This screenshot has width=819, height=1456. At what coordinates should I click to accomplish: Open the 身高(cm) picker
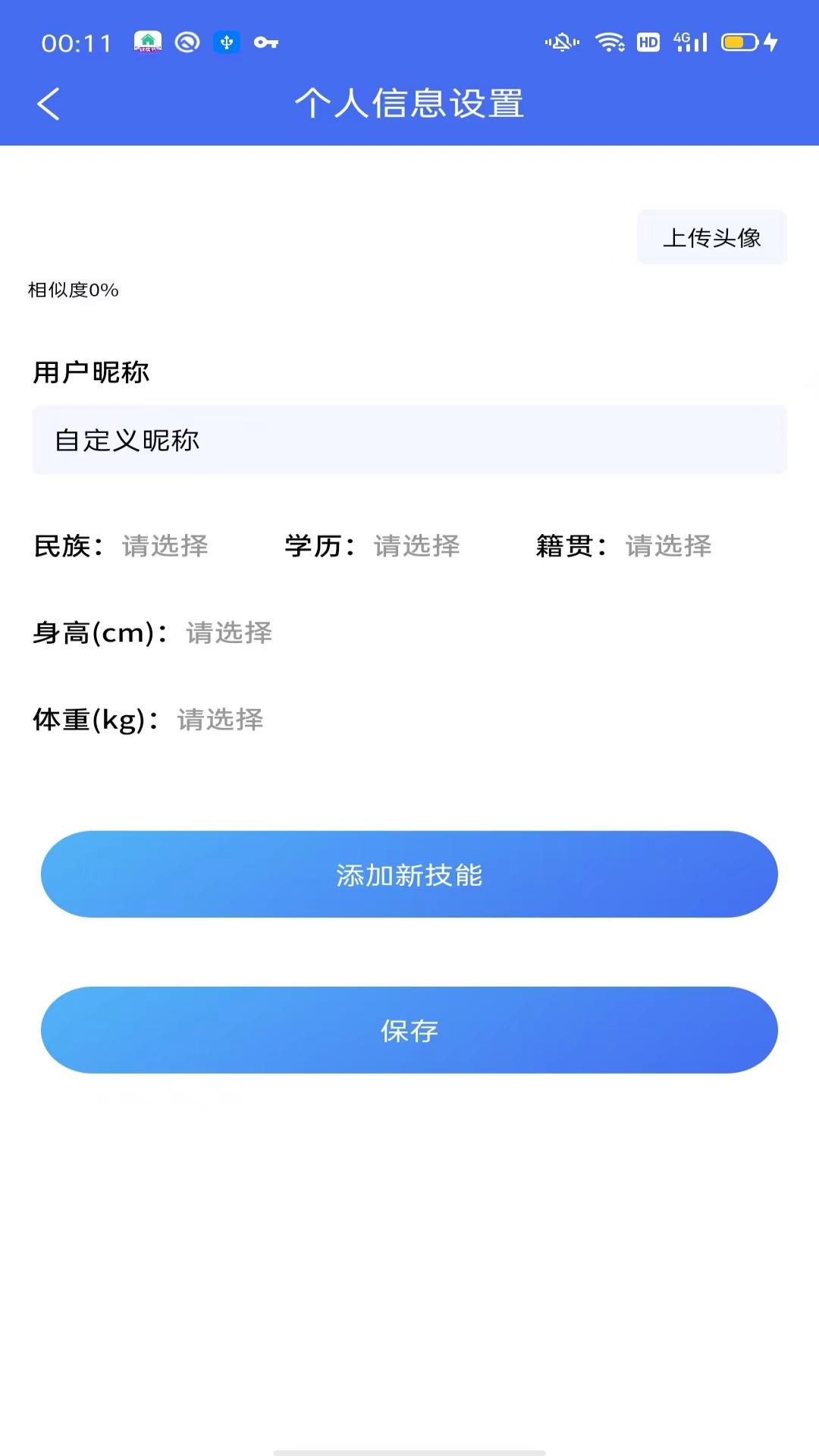pos(227,633)
